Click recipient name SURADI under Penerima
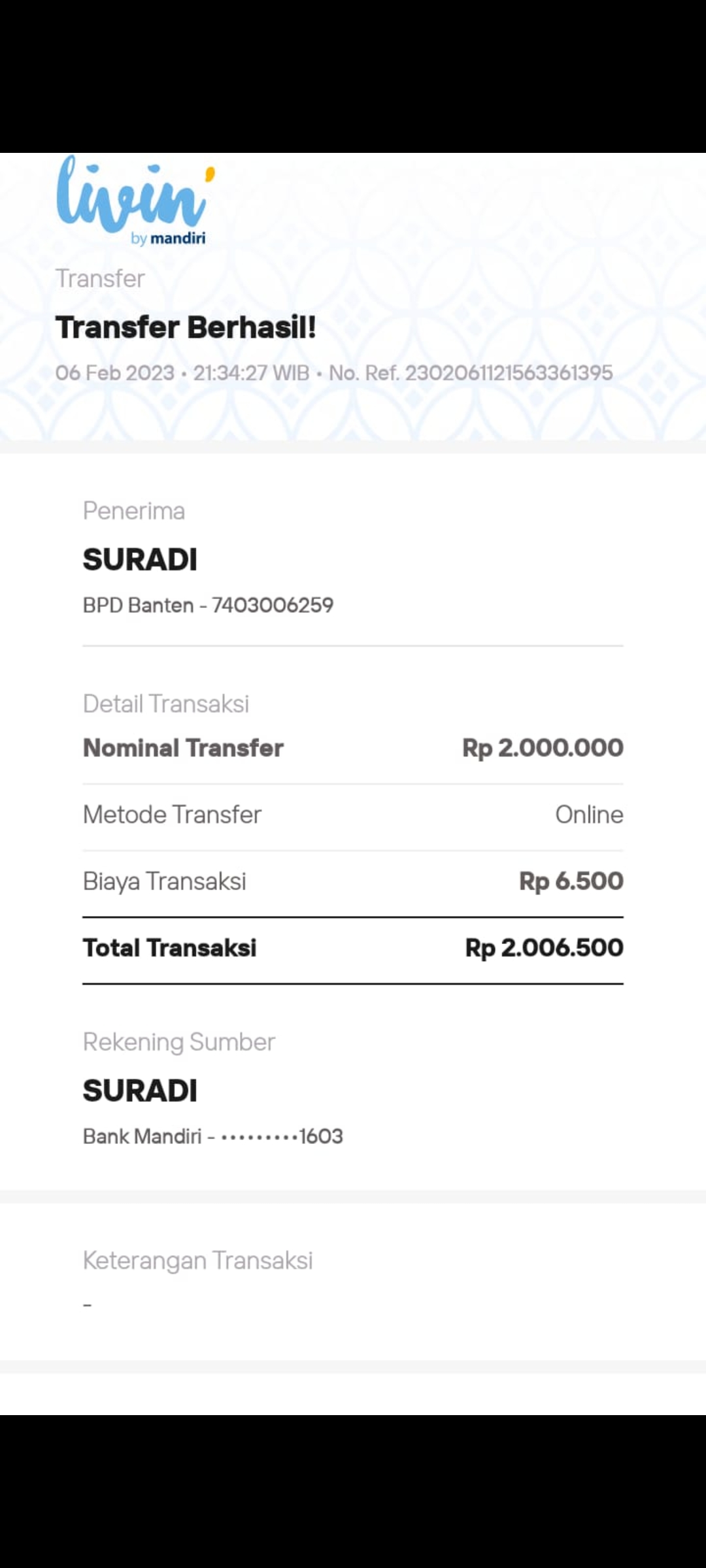 pyautogui.click(x=140, y=560)
